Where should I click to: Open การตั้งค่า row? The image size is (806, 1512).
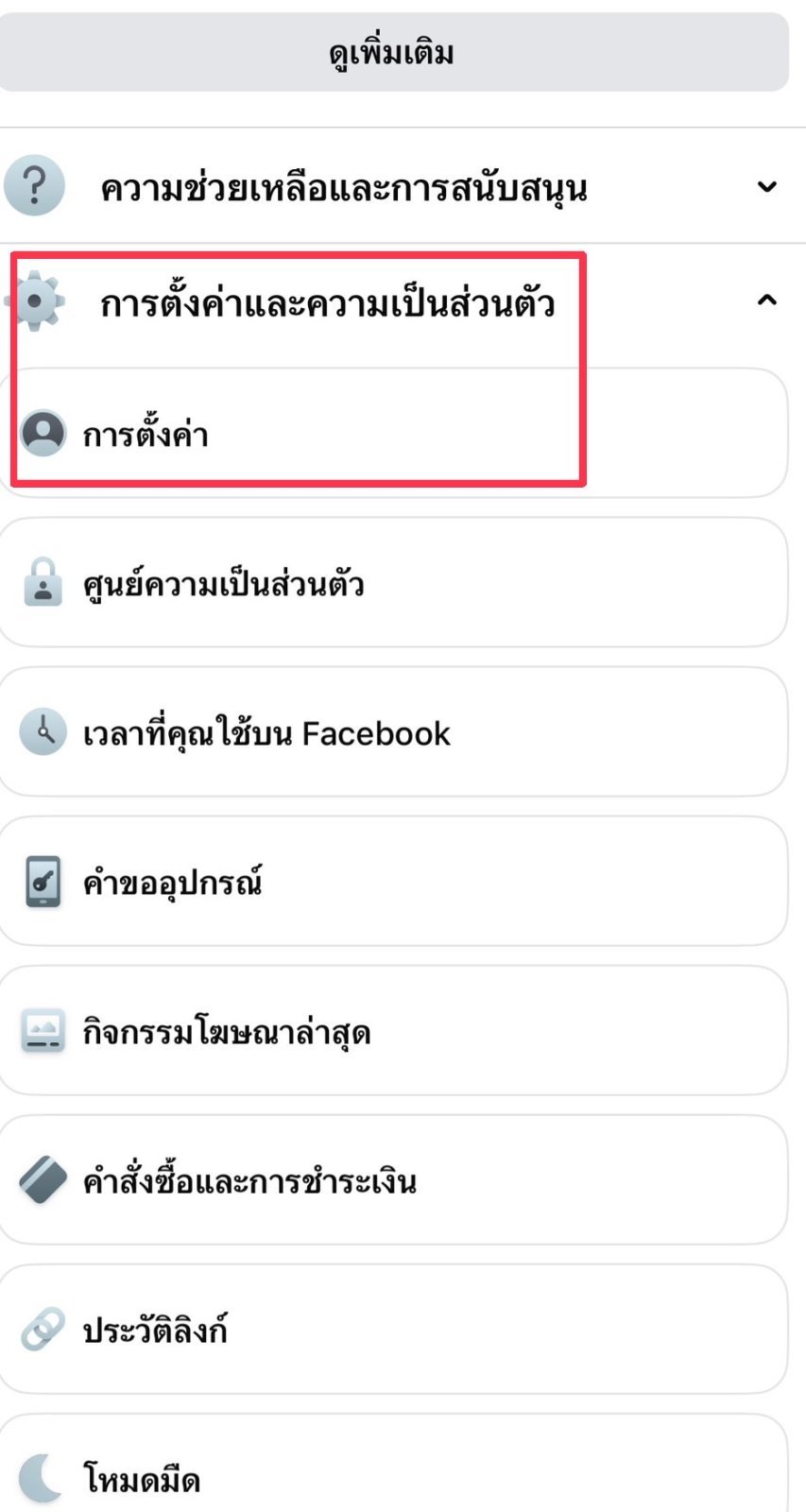[392, 434]
